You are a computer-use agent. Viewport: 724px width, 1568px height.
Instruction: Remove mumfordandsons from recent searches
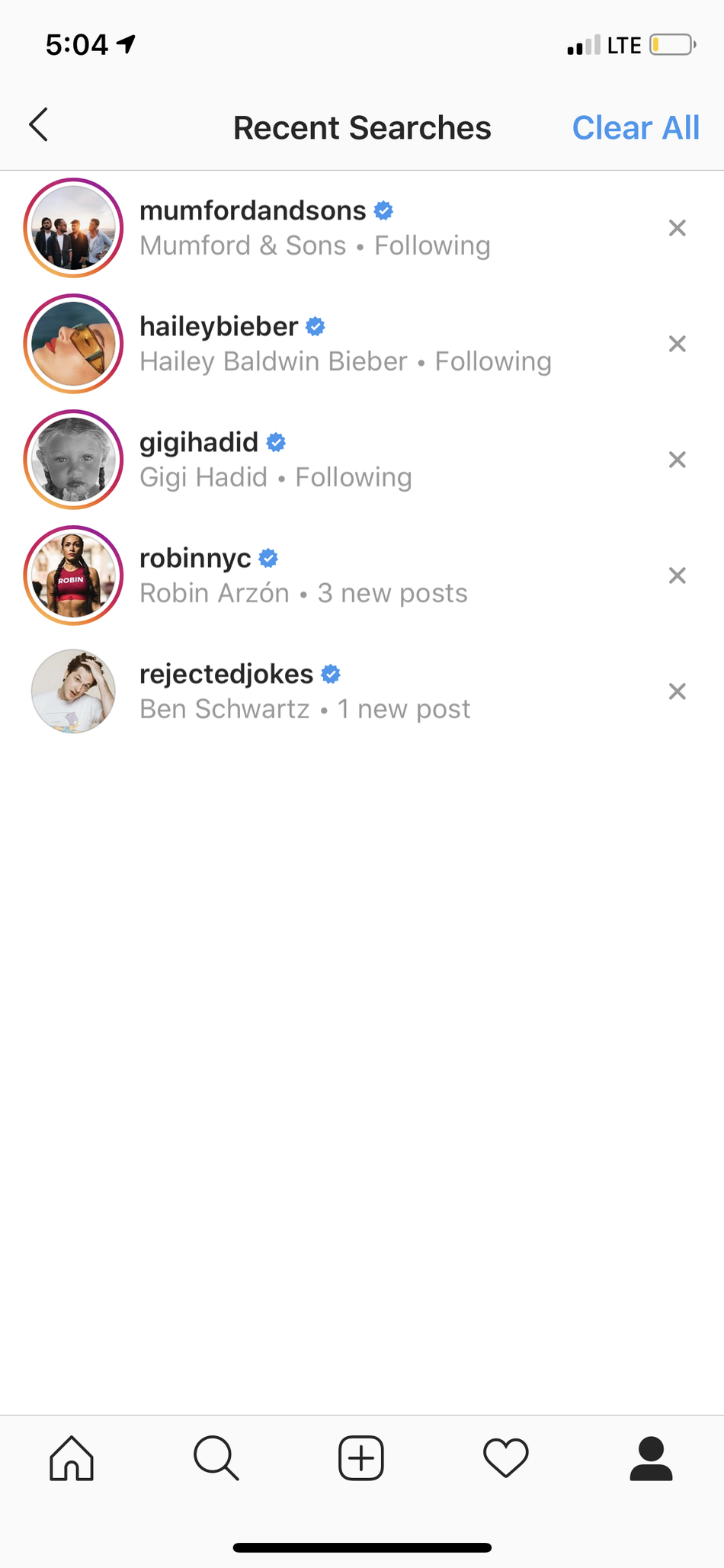tap(677, 228)
